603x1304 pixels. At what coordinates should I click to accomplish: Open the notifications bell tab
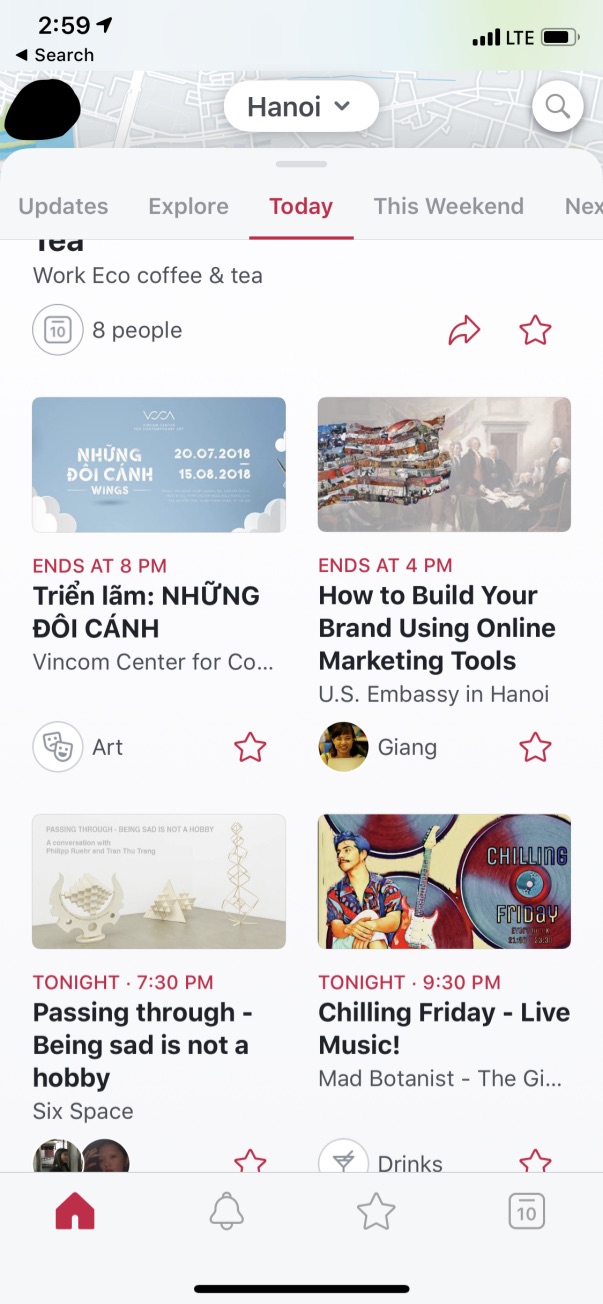click(x=226, y=1212)
